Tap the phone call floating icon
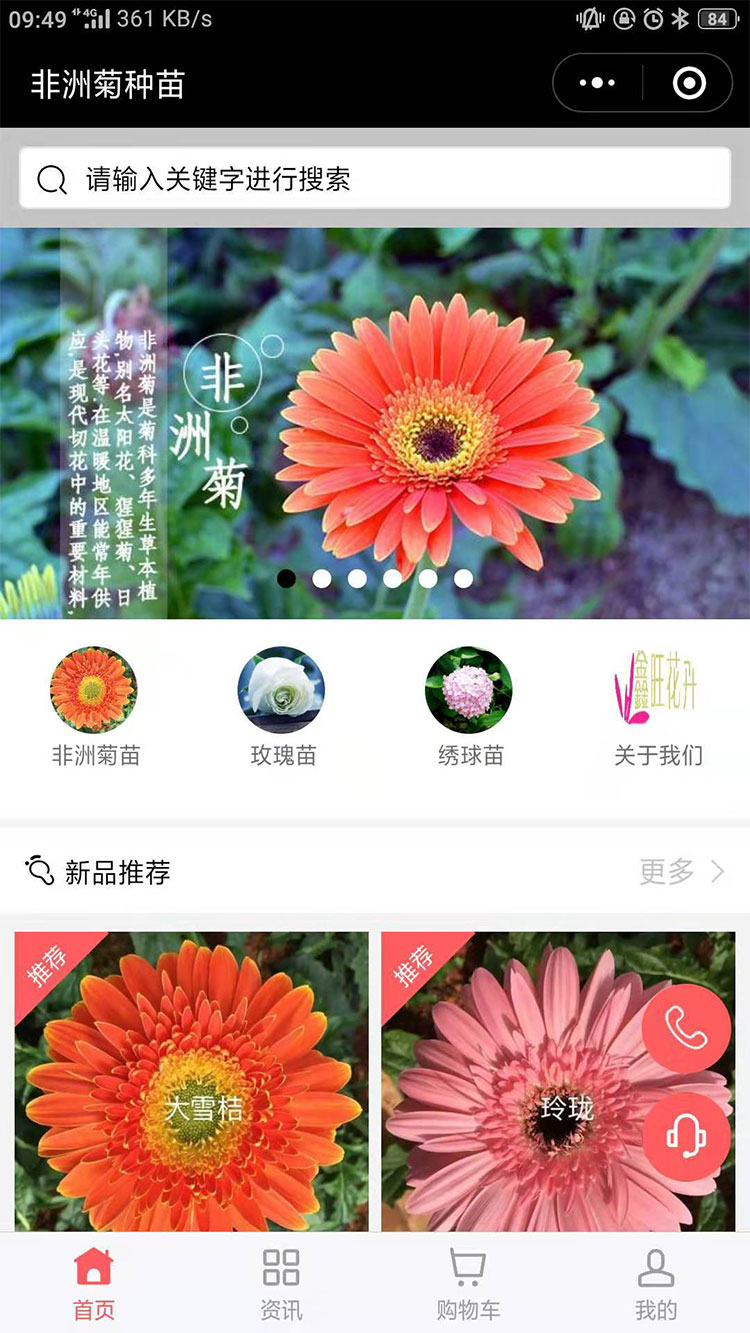The image size is (750, 1333). (688, 1030)
